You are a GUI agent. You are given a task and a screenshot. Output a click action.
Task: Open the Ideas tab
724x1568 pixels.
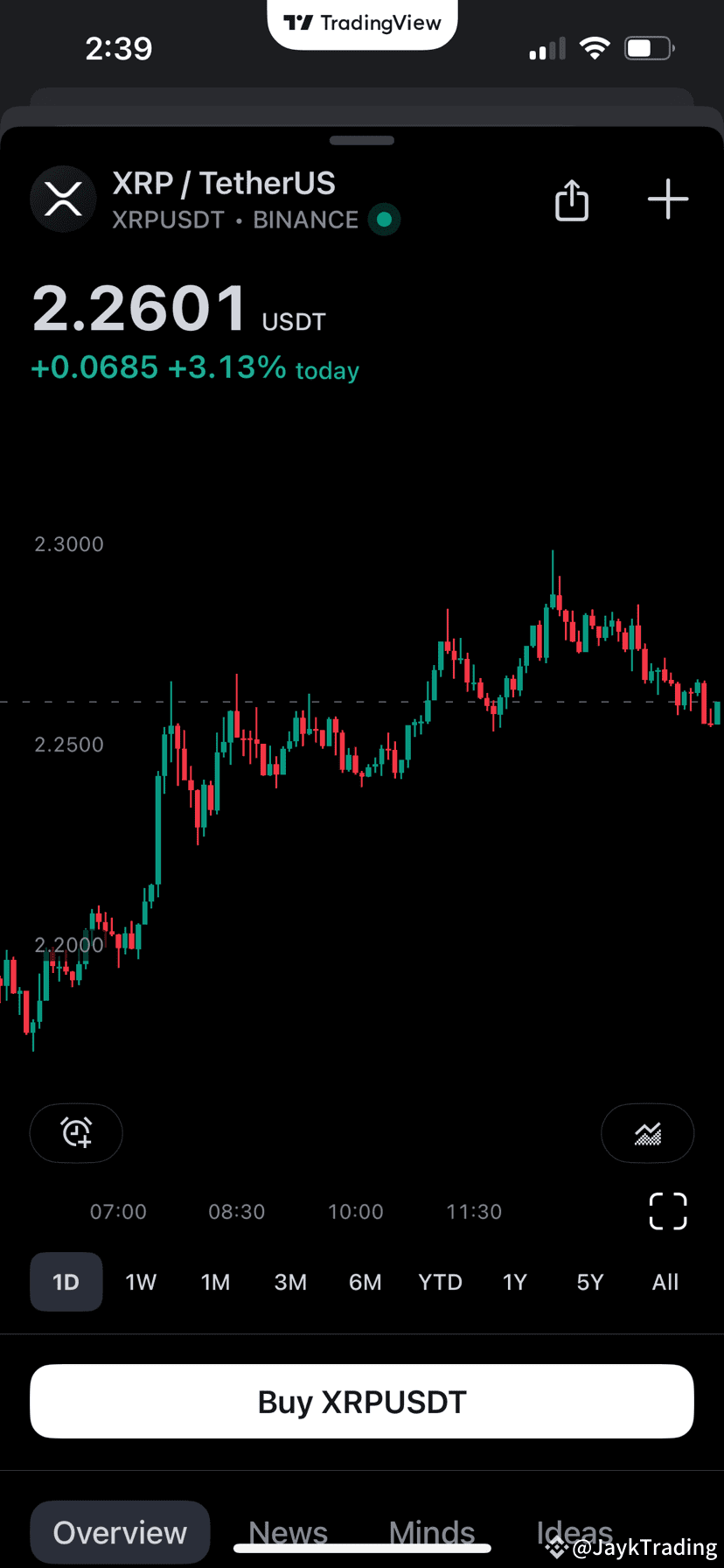pyautogui.click(x=574, y=1531)
